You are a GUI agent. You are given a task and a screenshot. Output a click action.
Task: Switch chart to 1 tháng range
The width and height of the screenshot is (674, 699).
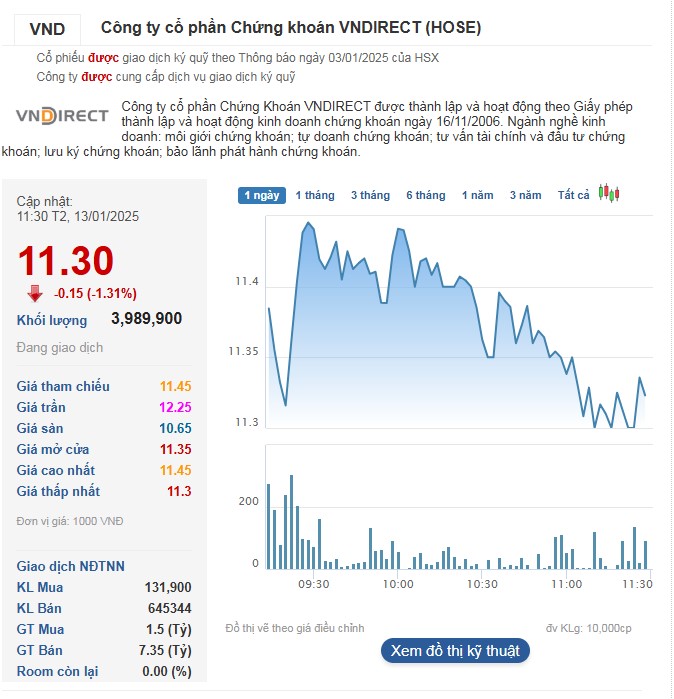[315, 195]
